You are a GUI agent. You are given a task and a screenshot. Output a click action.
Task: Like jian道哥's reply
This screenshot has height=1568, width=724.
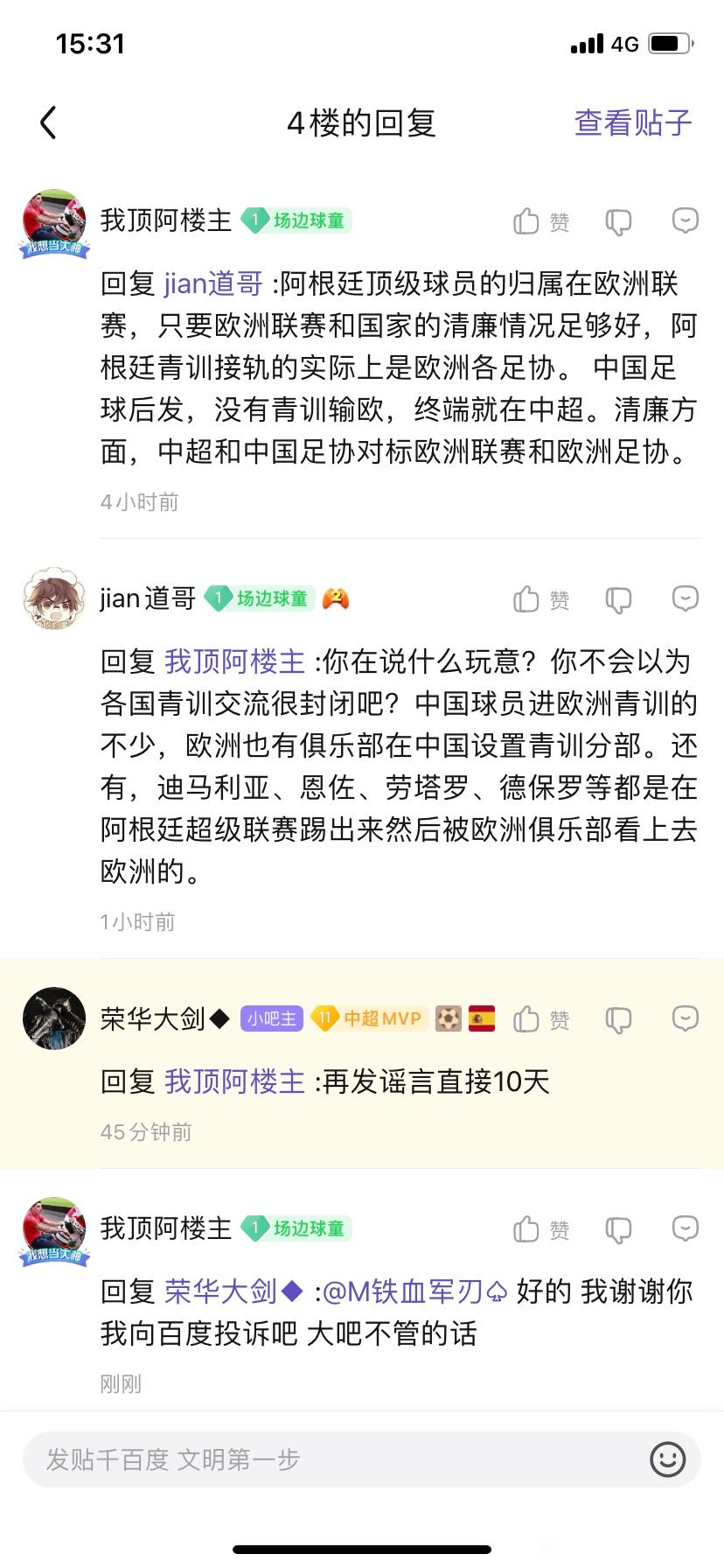pyautogui.click(x=540, y=599)
